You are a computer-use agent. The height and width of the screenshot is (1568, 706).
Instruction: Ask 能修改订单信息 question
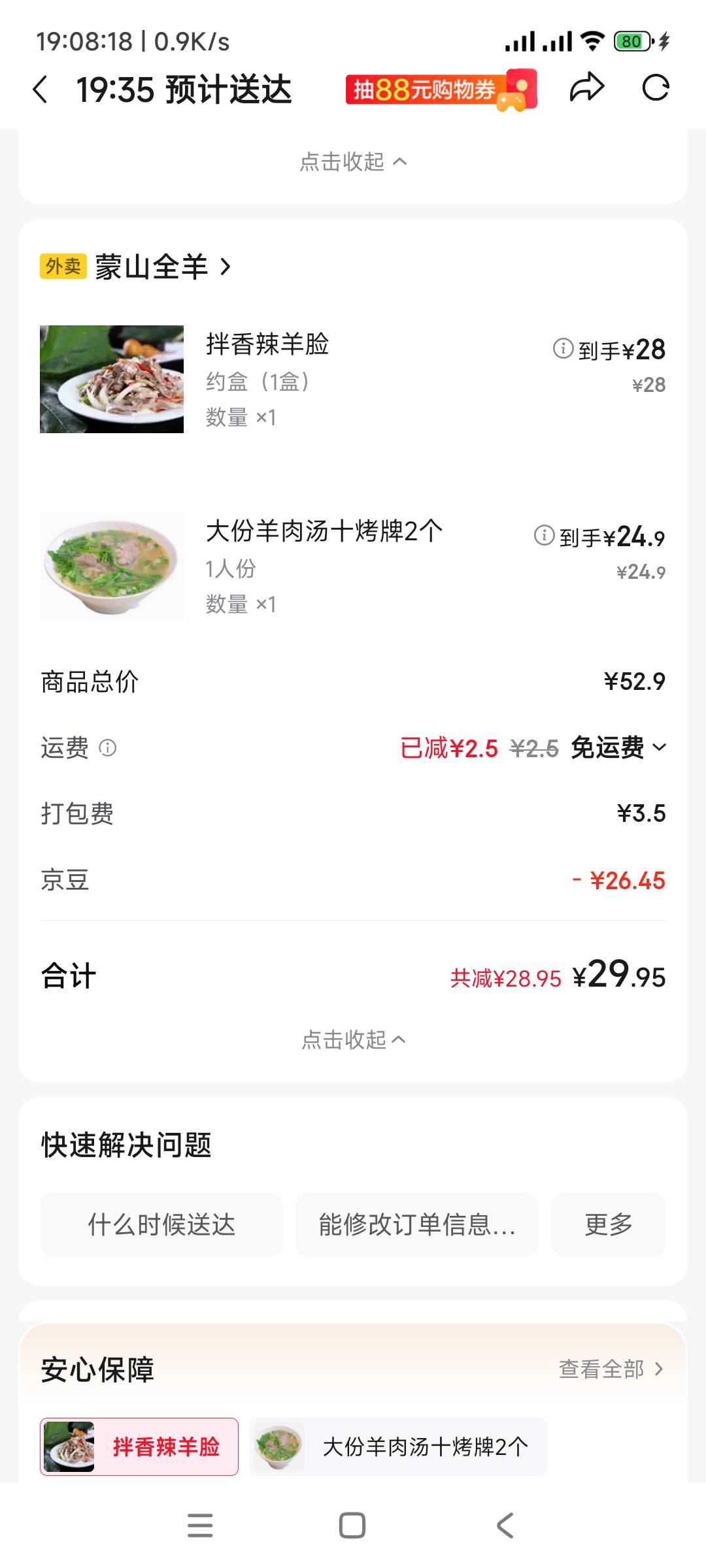416,1224
